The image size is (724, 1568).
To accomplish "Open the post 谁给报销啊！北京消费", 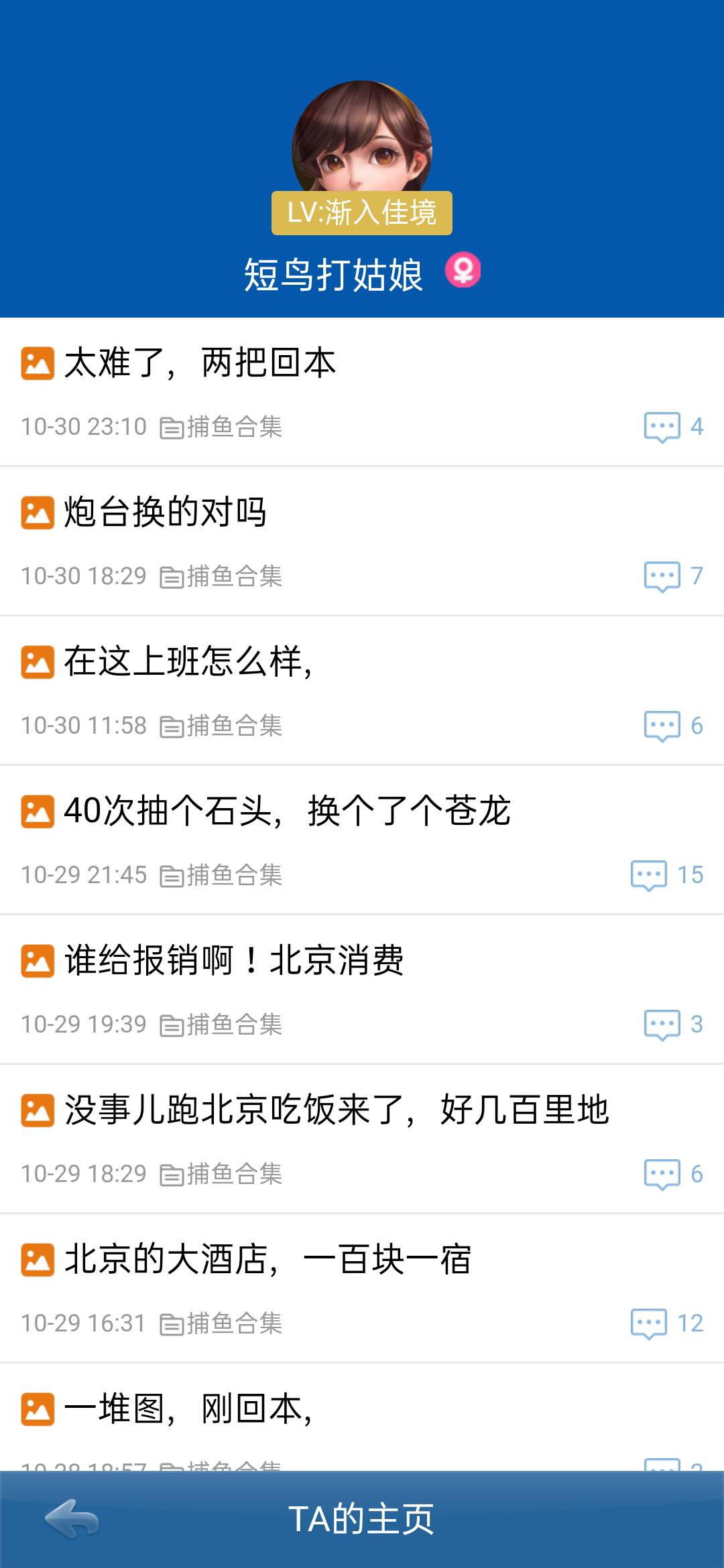I will (236, 962).
